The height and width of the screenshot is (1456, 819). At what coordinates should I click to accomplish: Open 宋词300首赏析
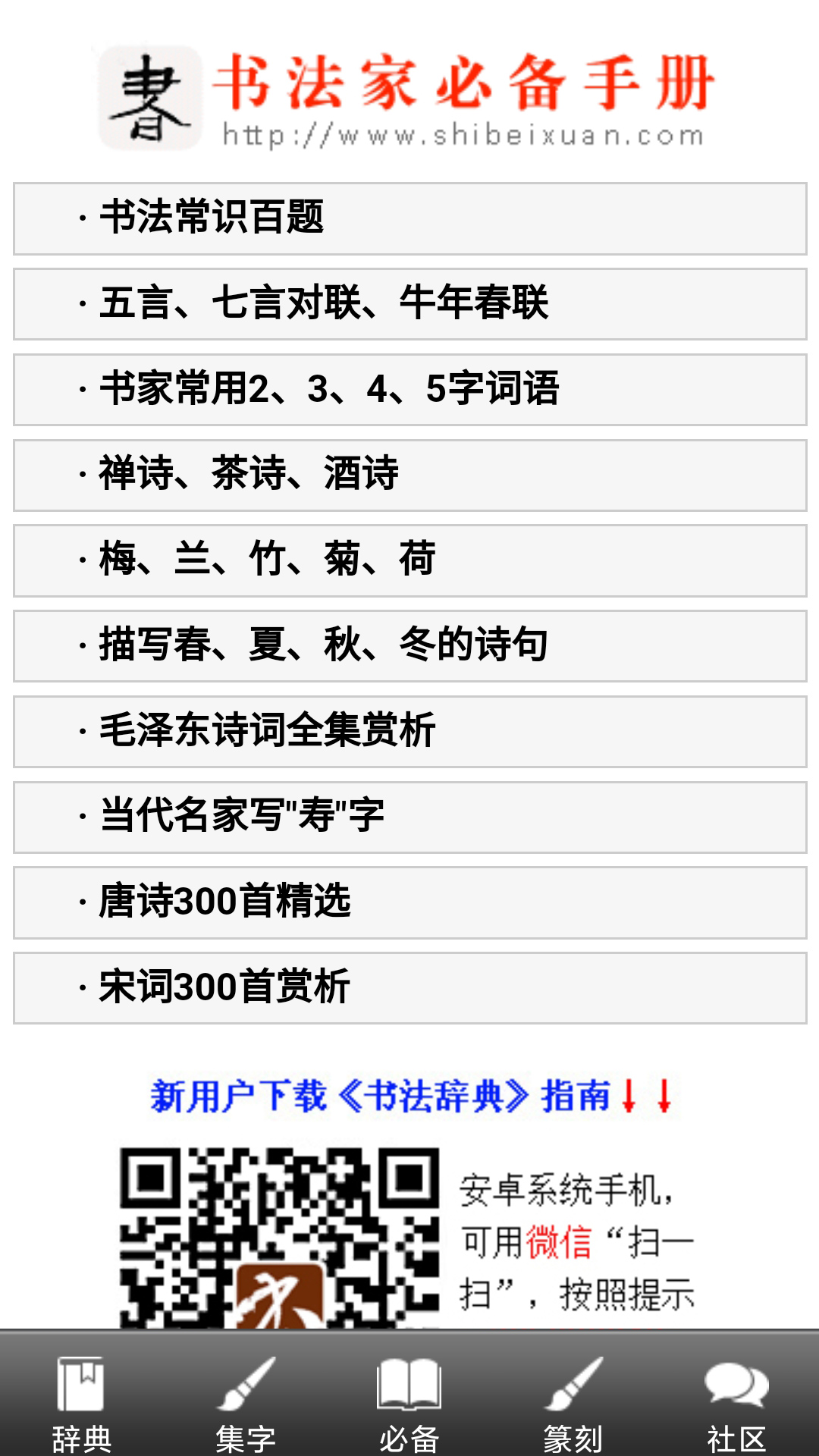point(409,989)
